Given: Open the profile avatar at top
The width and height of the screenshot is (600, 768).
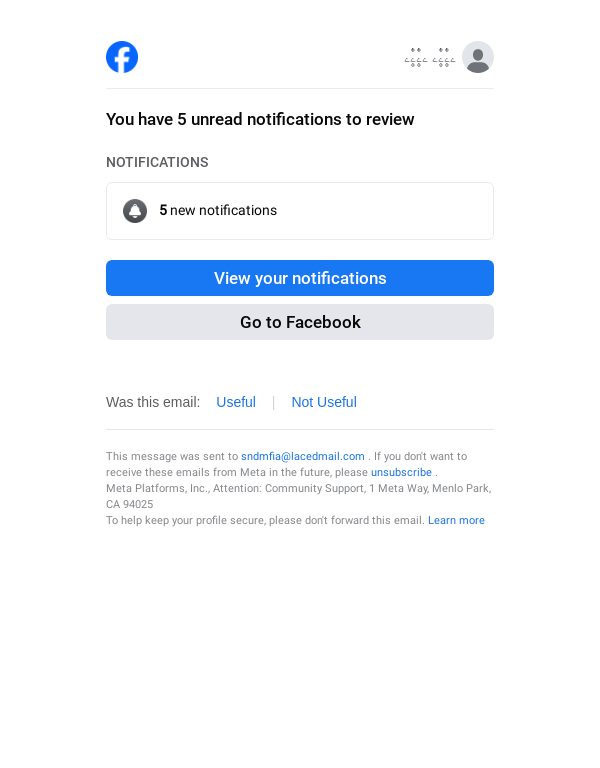Looking at the screenshot, I should pyautogui.click(x=478, y=57).
